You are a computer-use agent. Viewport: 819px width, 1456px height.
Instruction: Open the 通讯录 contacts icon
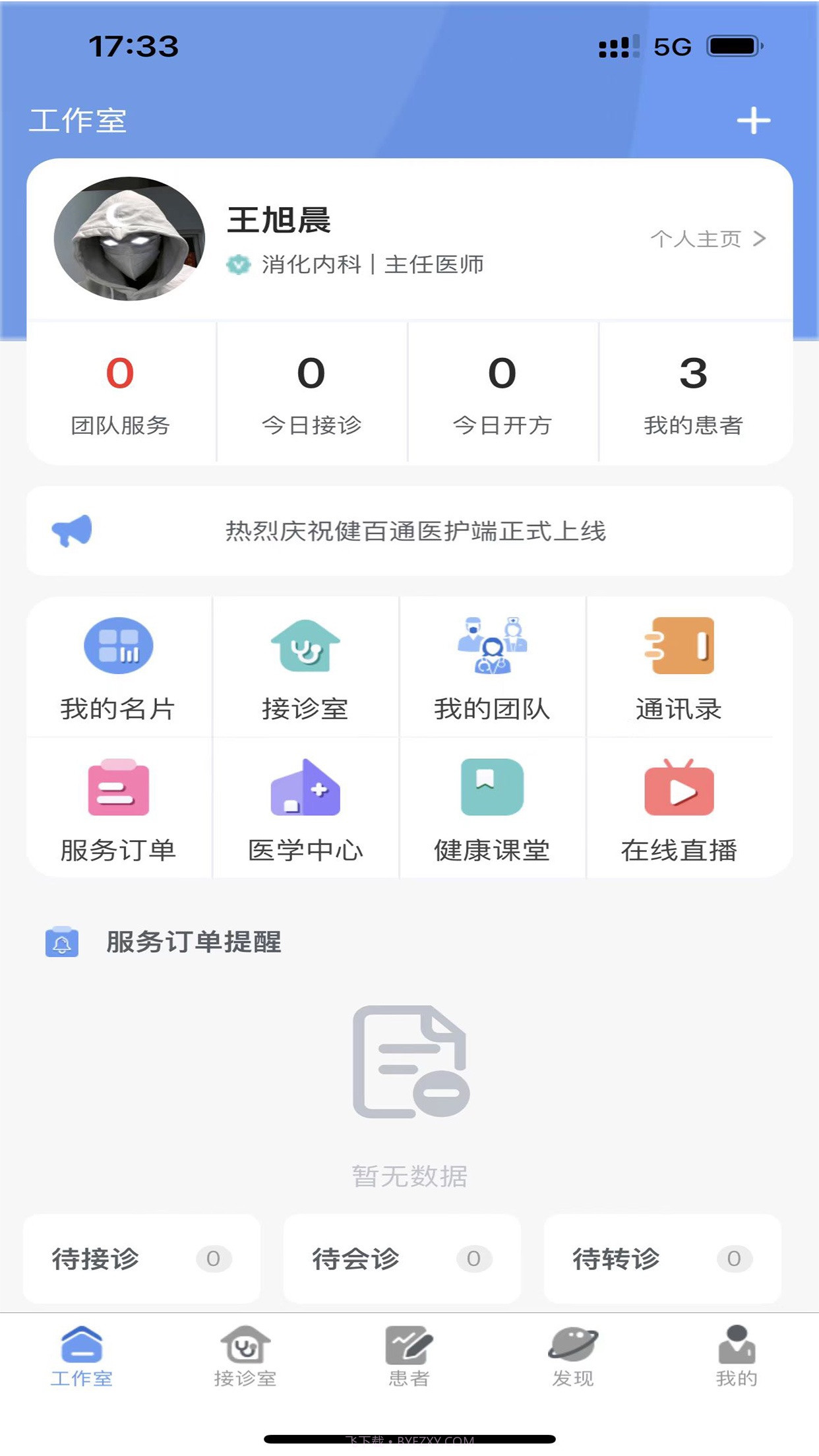679,647
